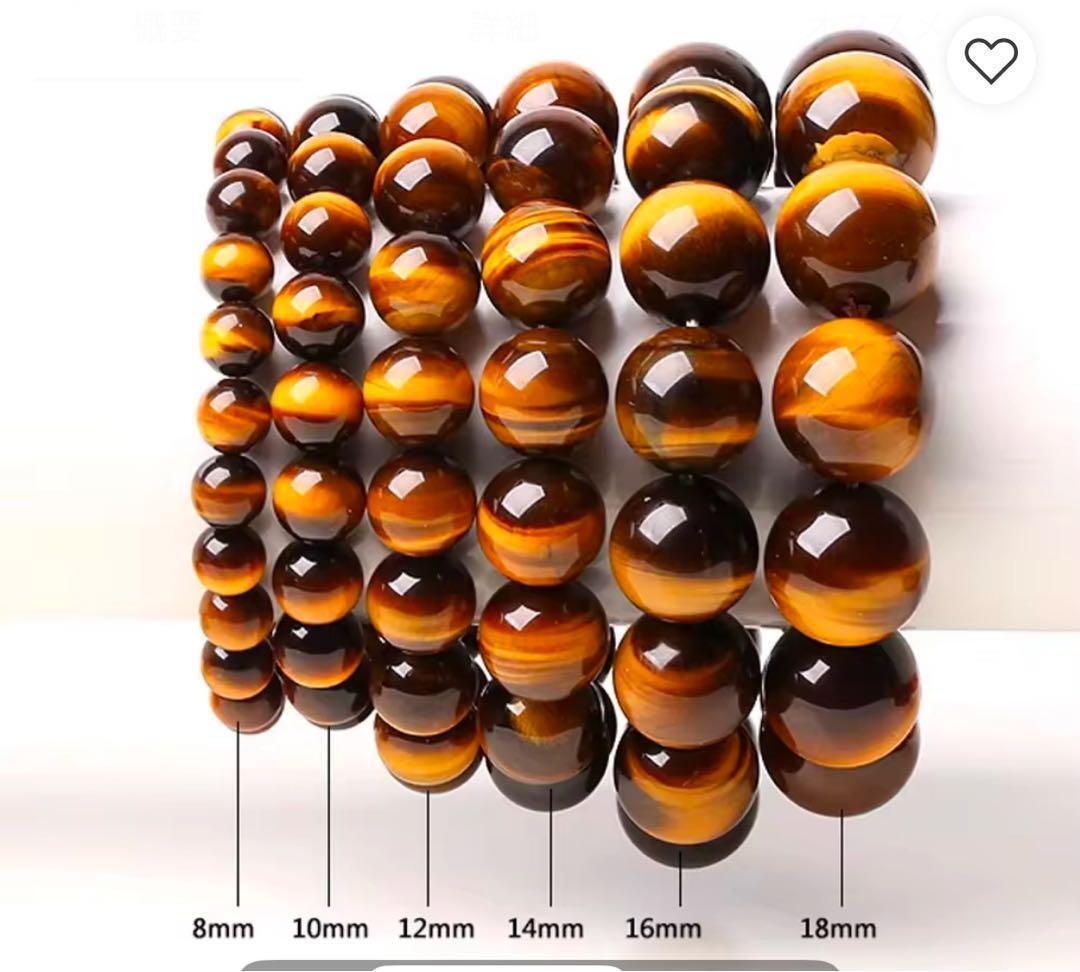Screen dimensions: 1080x972
Task: Add this bracelet to favorites
Action: pyautogui.click(x=990, y=61)
